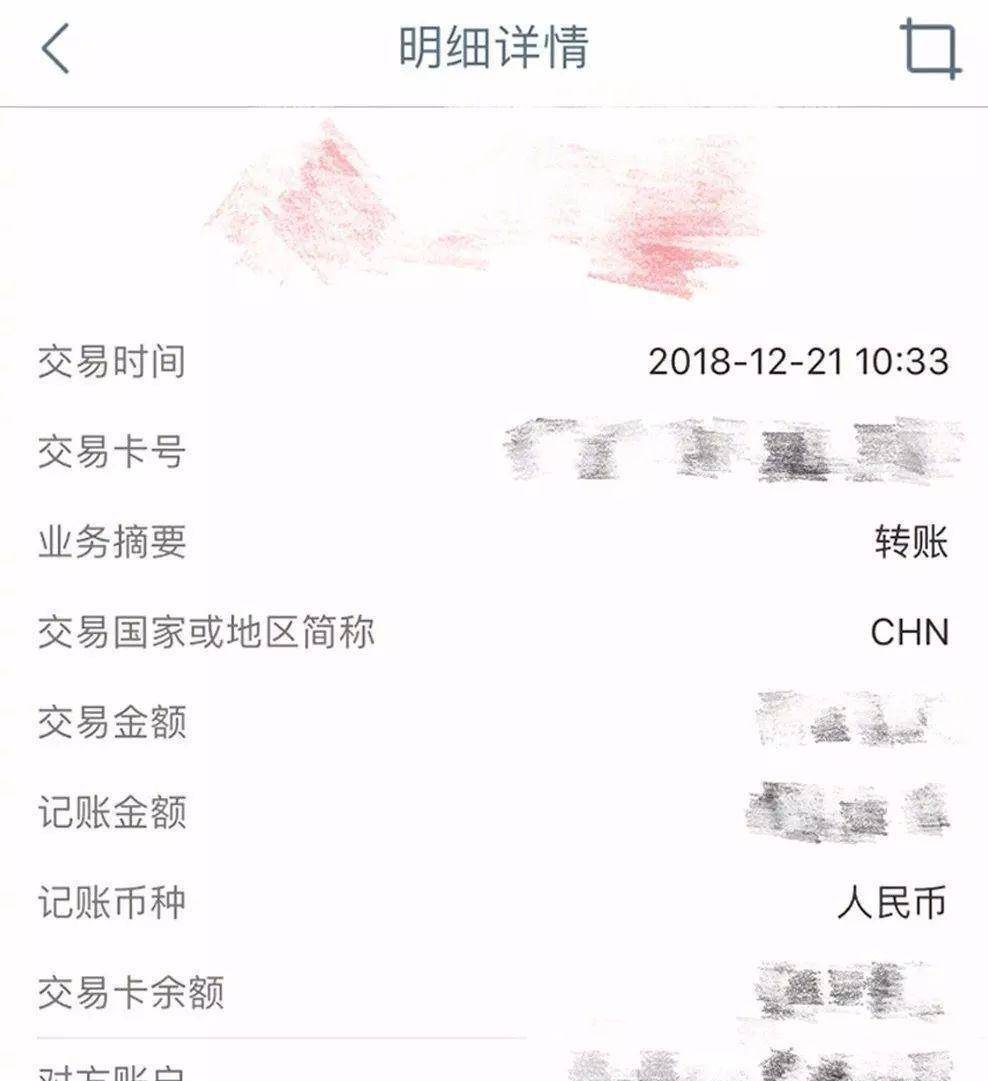Go back from the 明细详情 page
This screenshot has width=988, height=1081.
click(x=56, y=49)
